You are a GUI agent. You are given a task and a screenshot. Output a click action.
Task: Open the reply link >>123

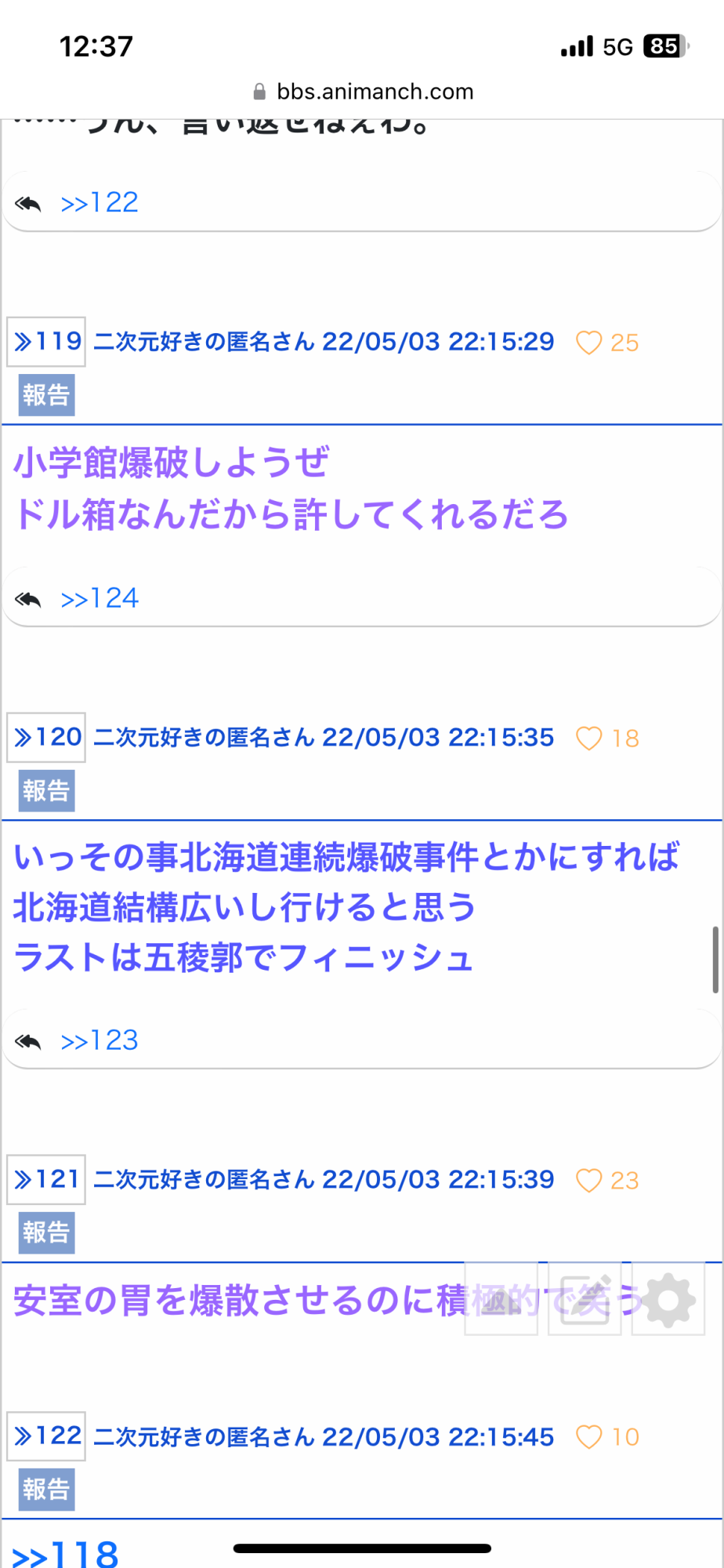(100, 1041)
